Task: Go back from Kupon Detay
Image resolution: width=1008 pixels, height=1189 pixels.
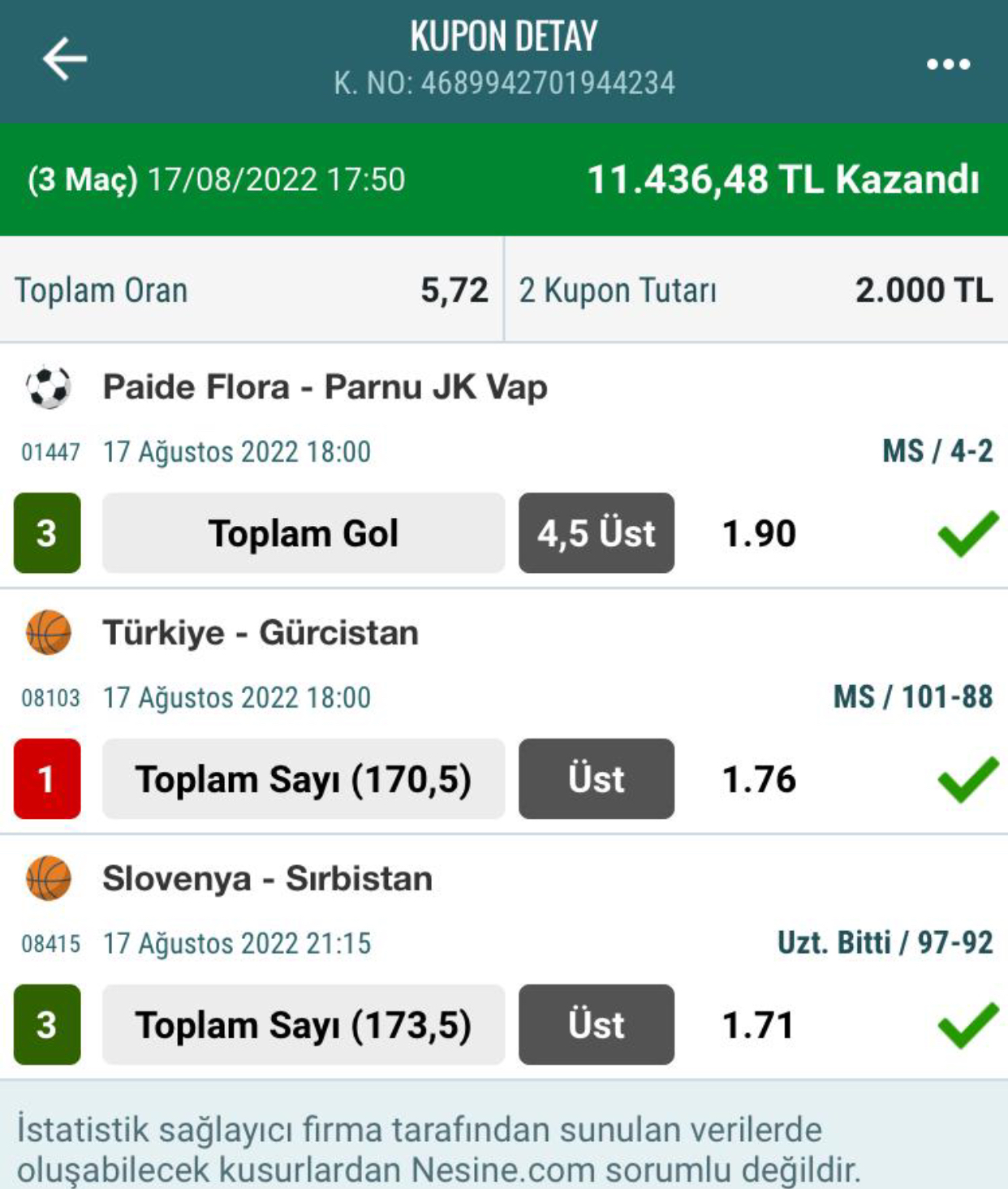Action: [x=65, y=60]
